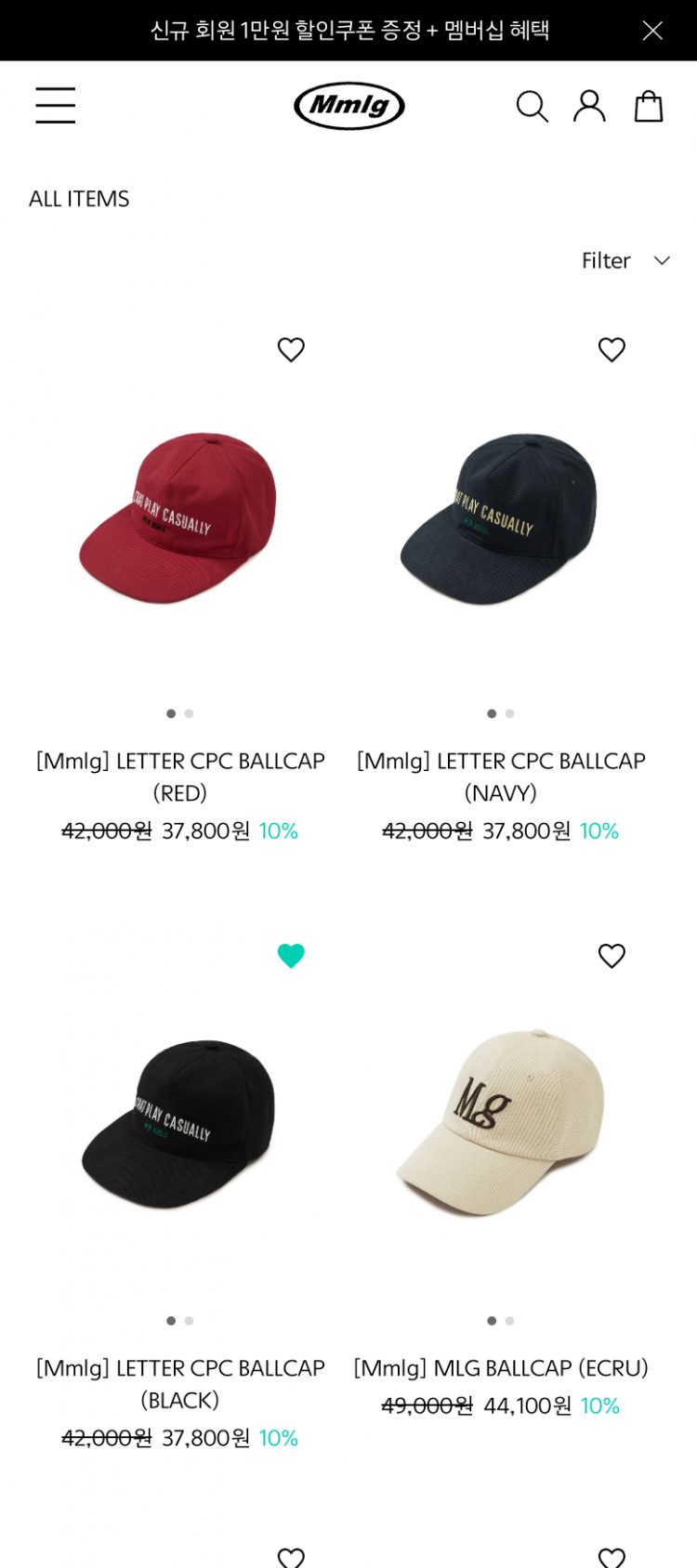The height and width of the screenshot is (1568, 697).
Task: Open my account profile
Action: click(589, 106)
